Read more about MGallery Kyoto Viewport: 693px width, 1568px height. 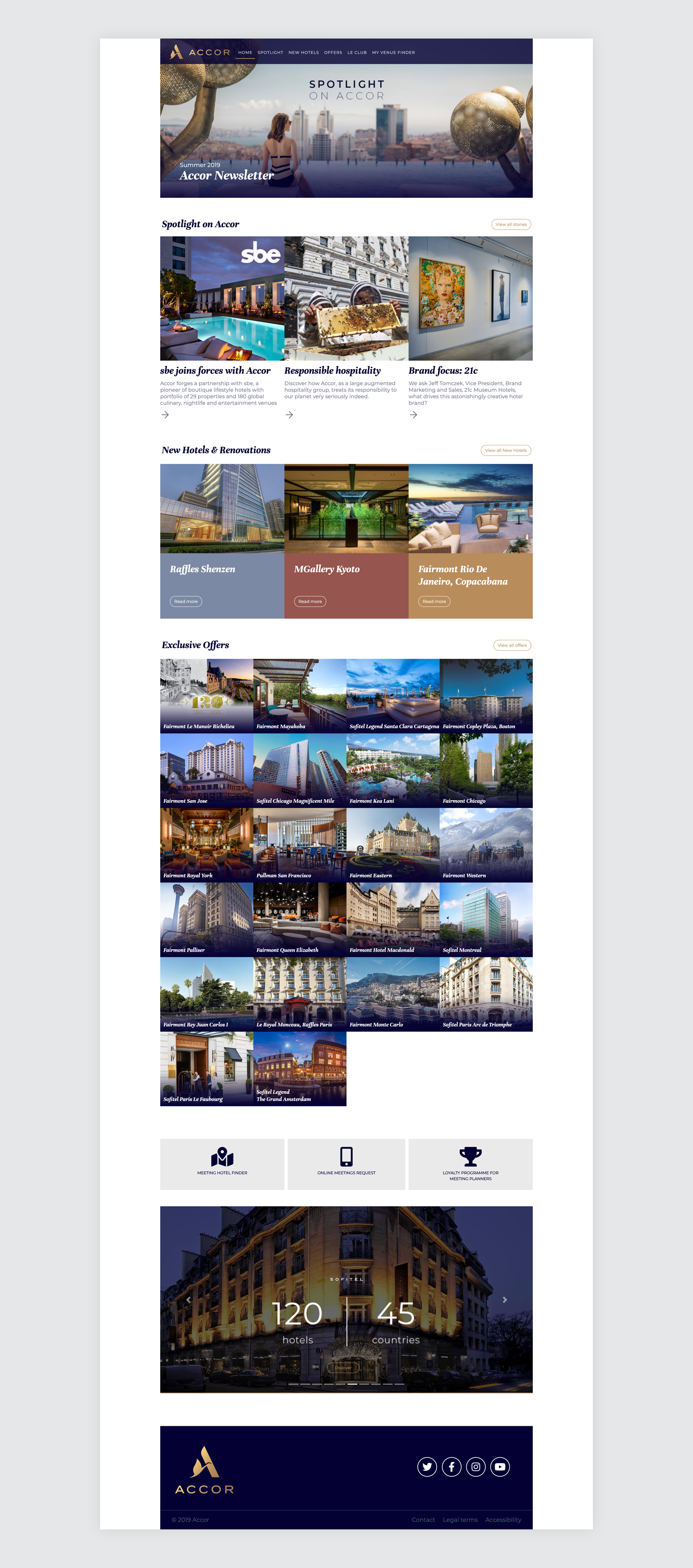click(x=310, y=601)
